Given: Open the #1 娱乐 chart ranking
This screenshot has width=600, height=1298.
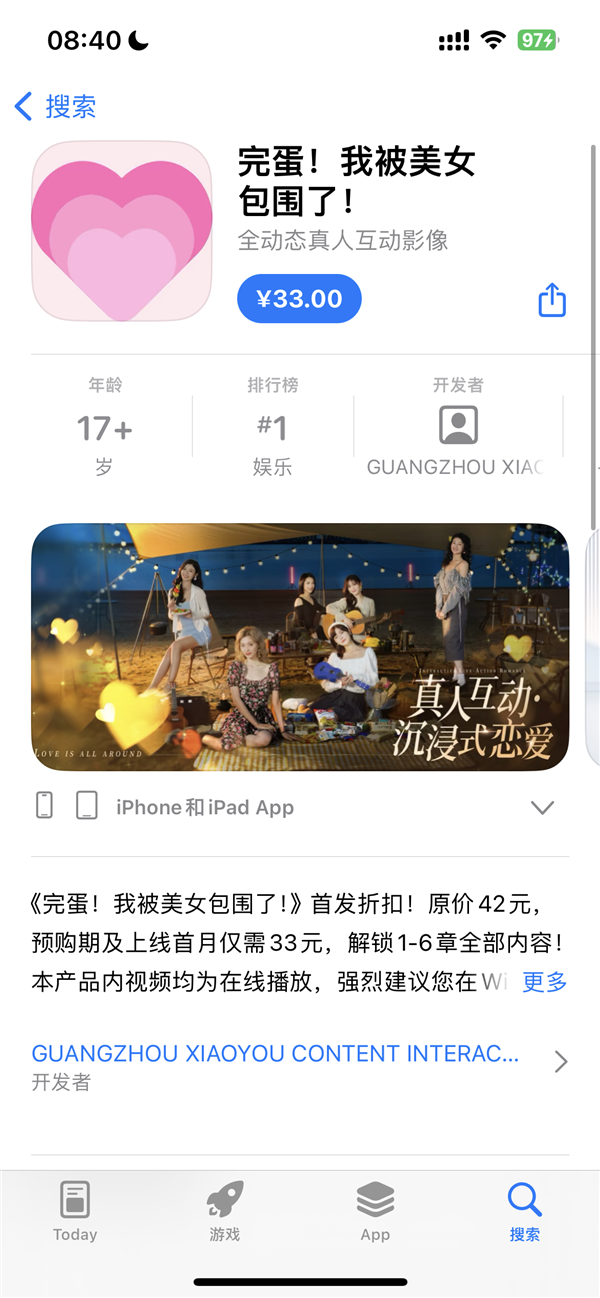Looking at the screenshot, I should click(272, 427).
